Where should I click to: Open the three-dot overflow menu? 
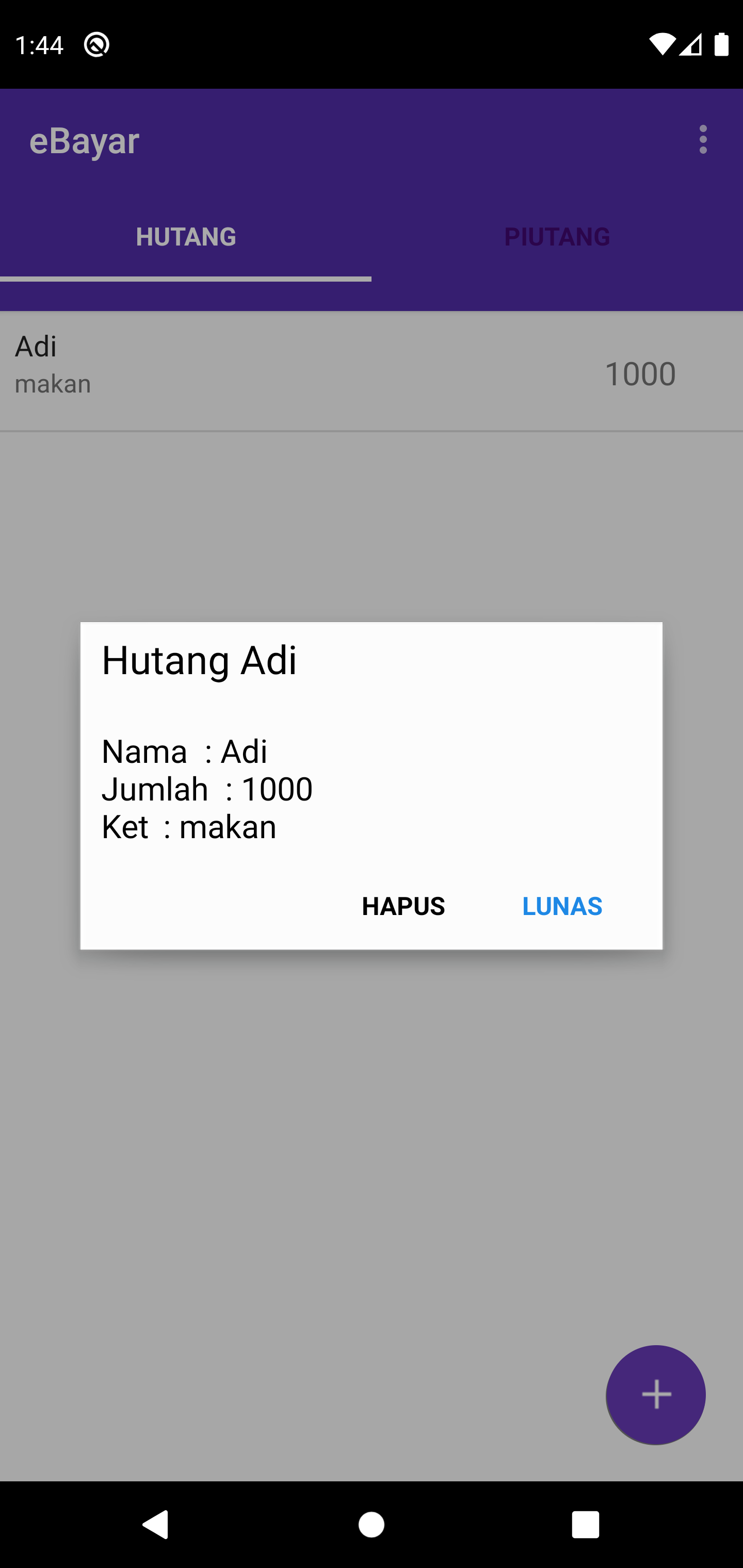pyautogui.click(x=703, y=139)
